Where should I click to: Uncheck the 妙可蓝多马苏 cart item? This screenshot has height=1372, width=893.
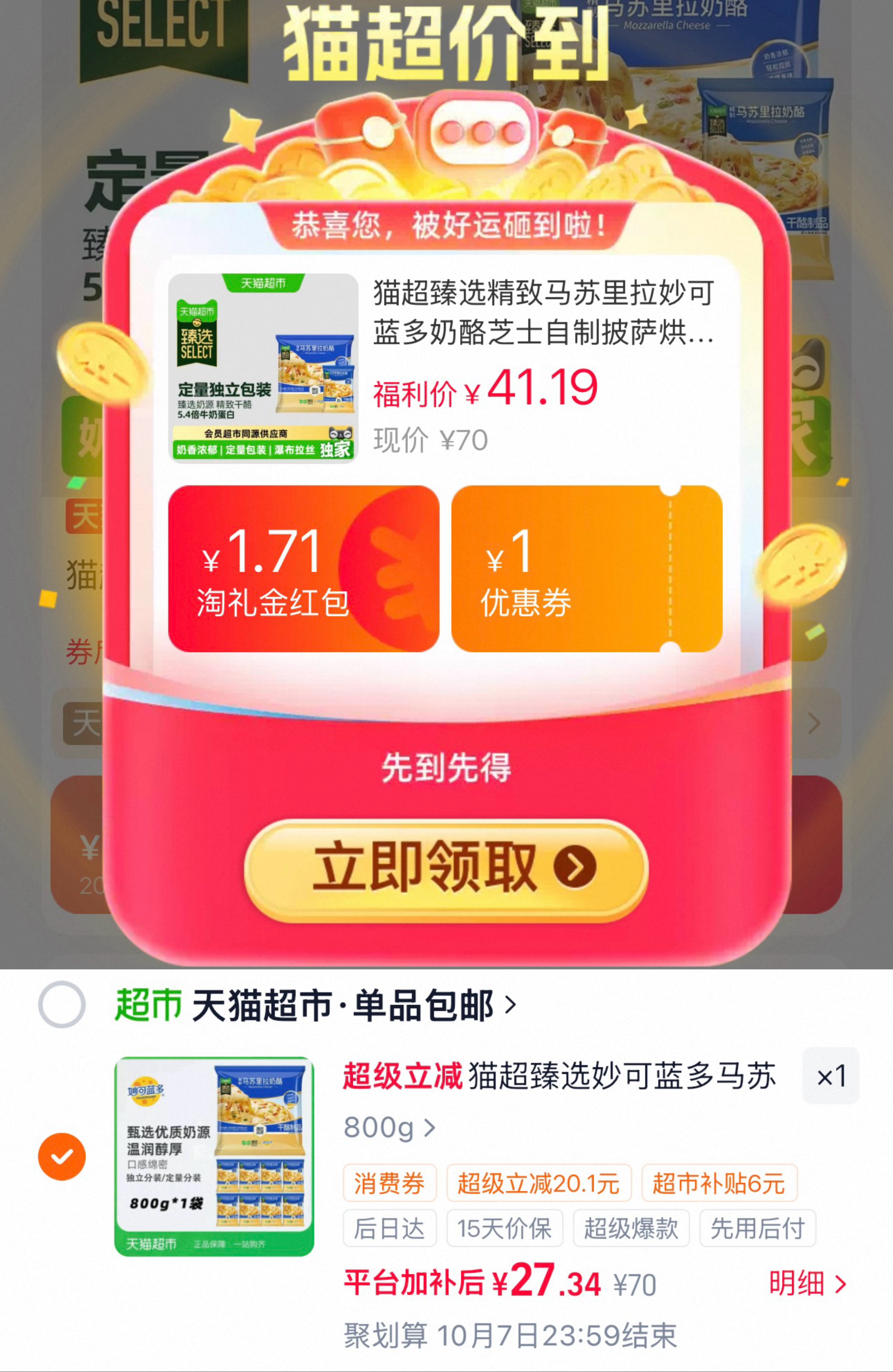point(62,1156)
